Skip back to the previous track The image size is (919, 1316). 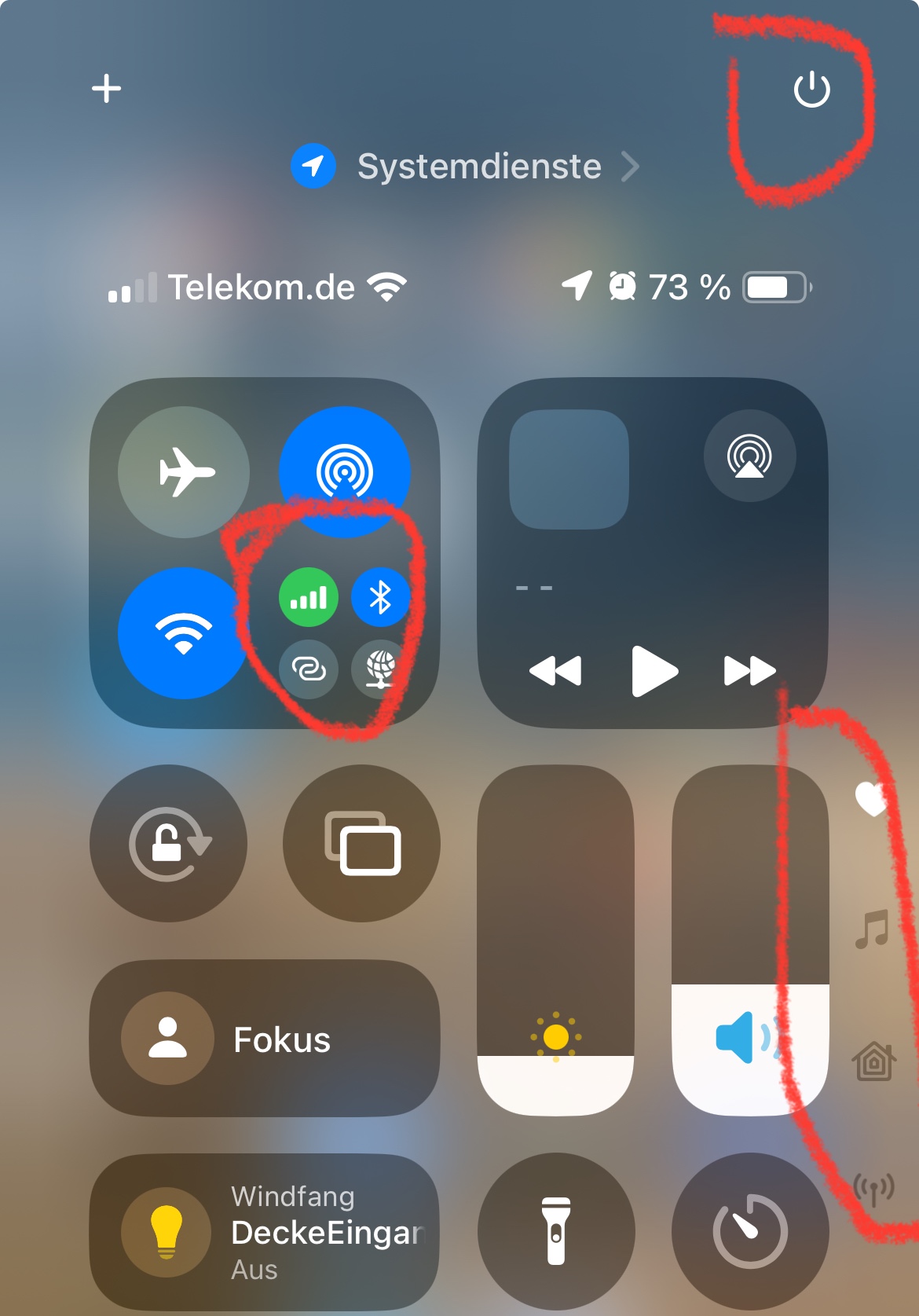556,672
